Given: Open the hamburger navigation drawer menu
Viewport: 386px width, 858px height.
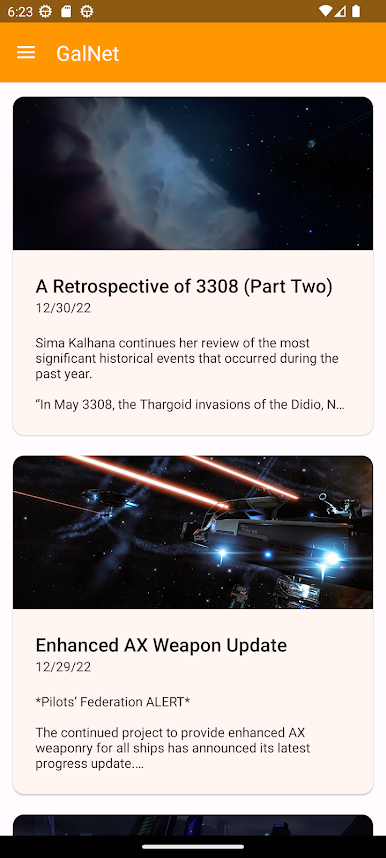Looking at the screenshot, I should (x=26, y=53).
